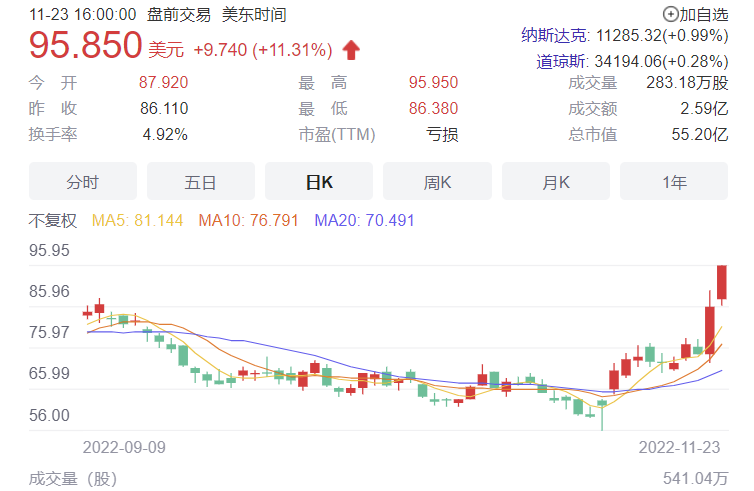Change the 不复权 adjustment option
The height and width of the screenshot is (491, 754).
pos(52,220)
